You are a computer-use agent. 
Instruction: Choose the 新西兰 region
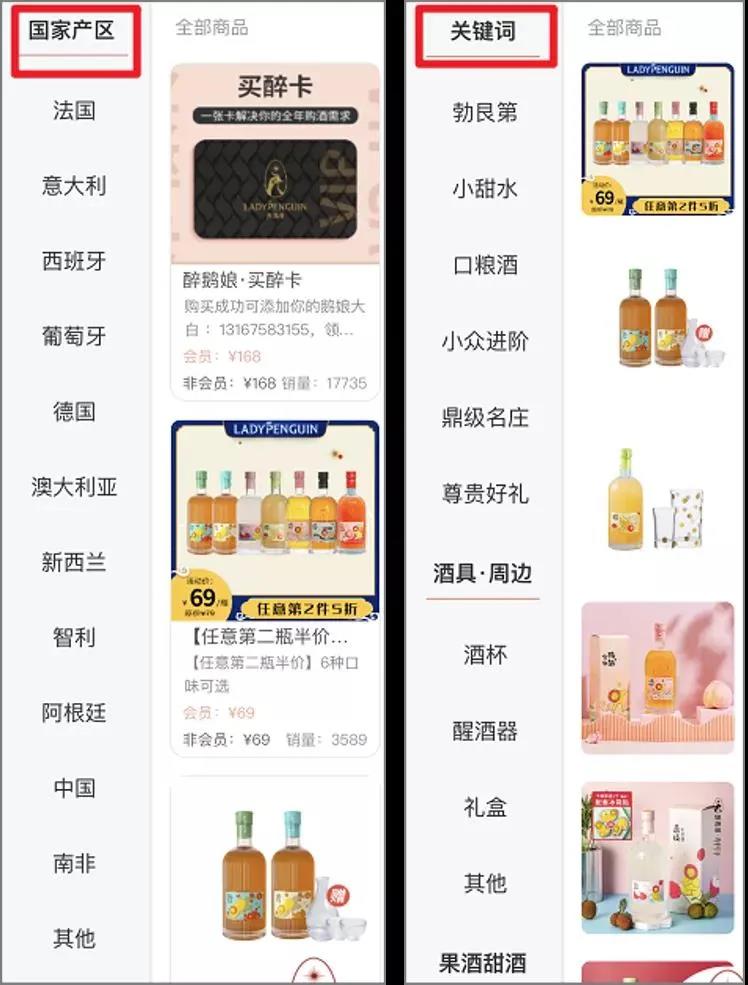74,562
